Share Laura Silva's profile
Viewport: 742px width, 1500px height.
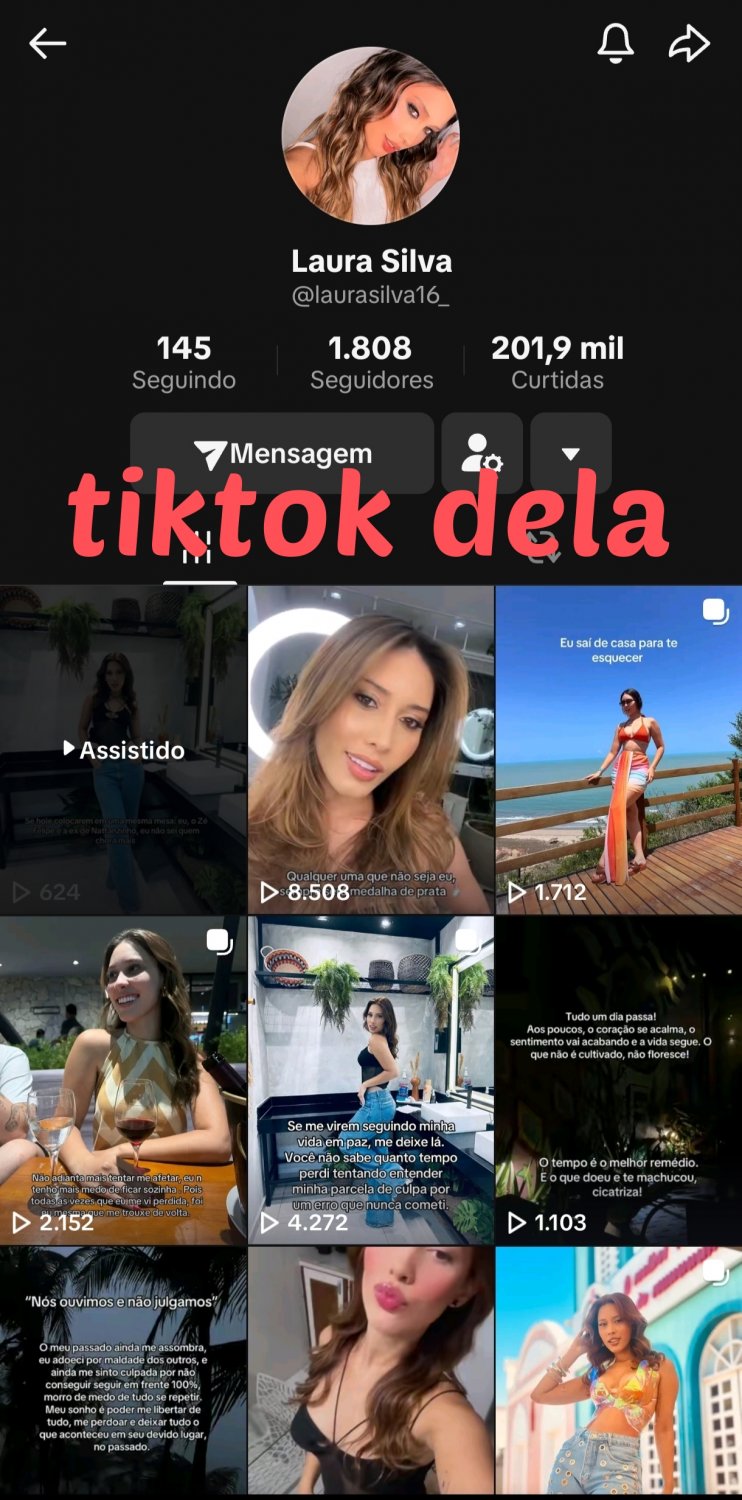[x=689, y=43]
